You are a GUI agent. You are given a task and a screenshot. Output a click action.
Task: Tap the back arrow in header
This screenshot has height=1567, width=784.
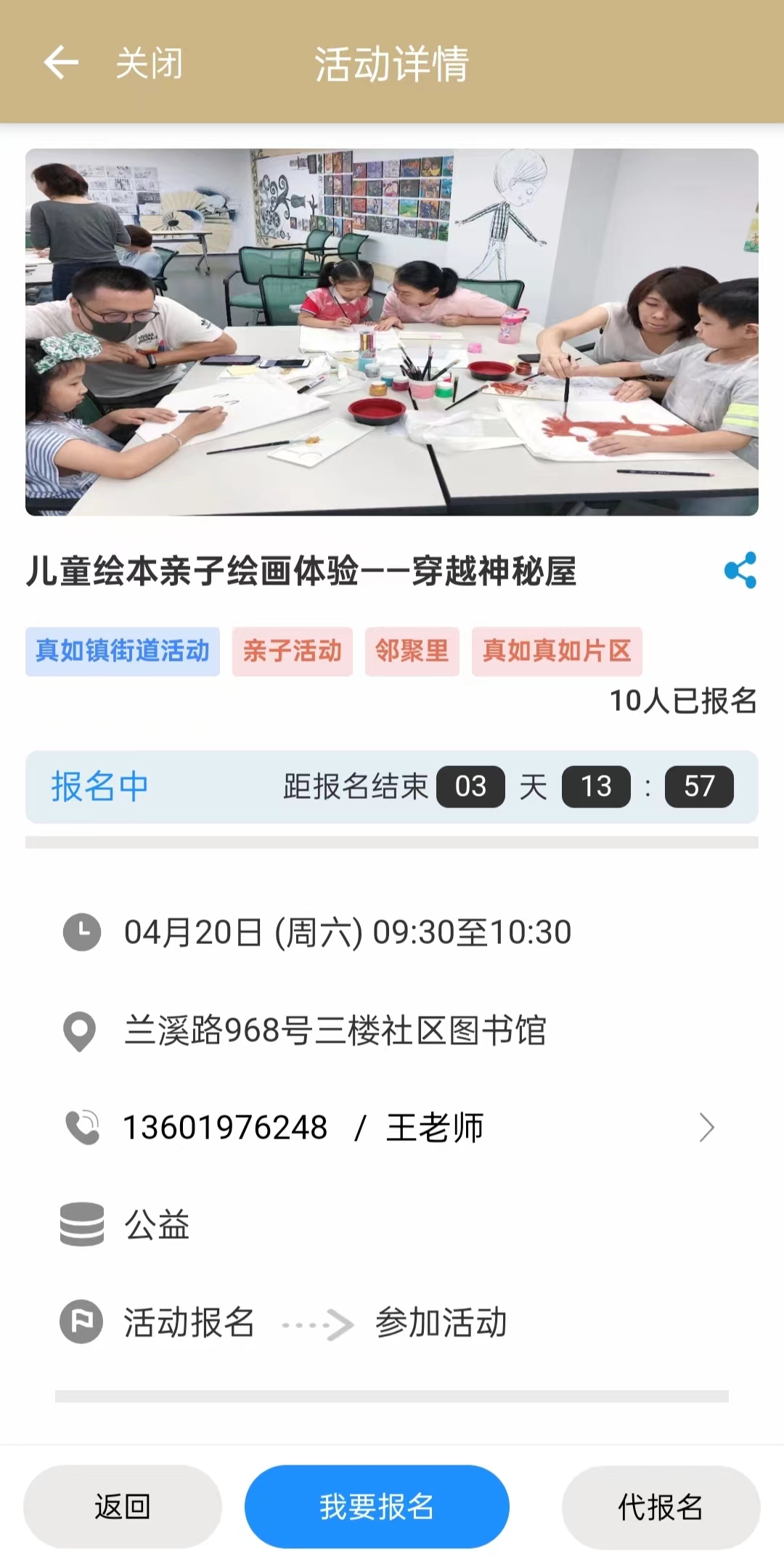click(61, 62)
